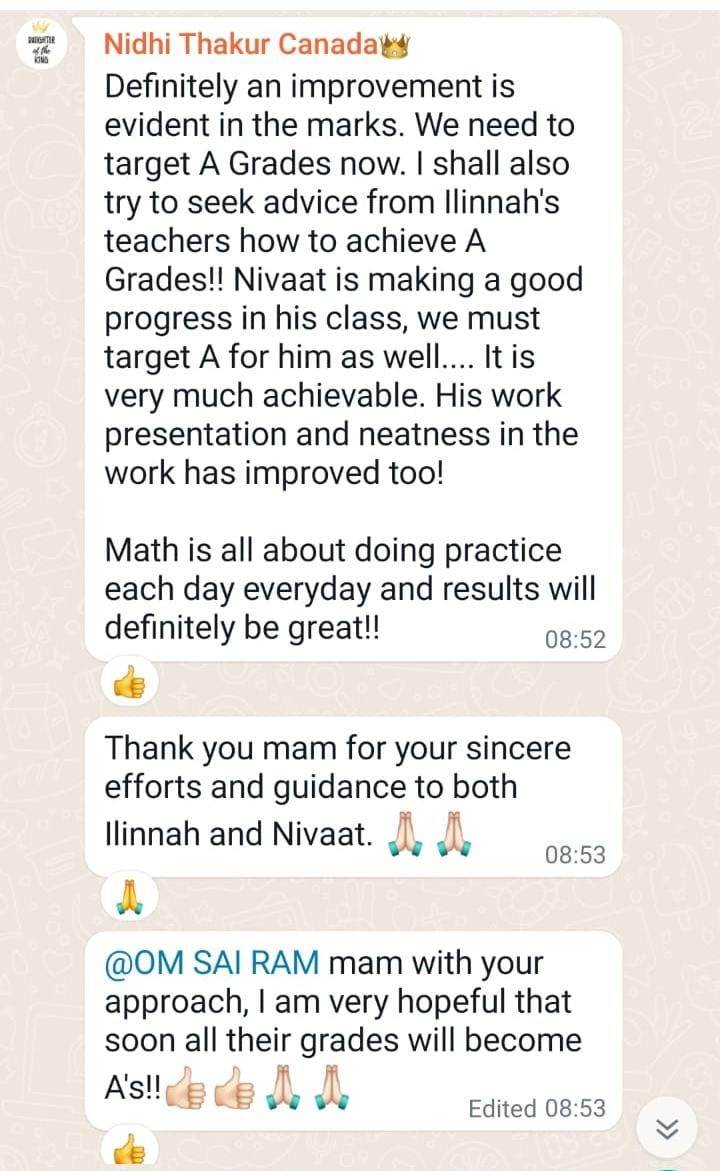The width and height of the screenshot is (720, 1171).
Task: View thumbs-up reaction on the edited message
Action: 130,1148
